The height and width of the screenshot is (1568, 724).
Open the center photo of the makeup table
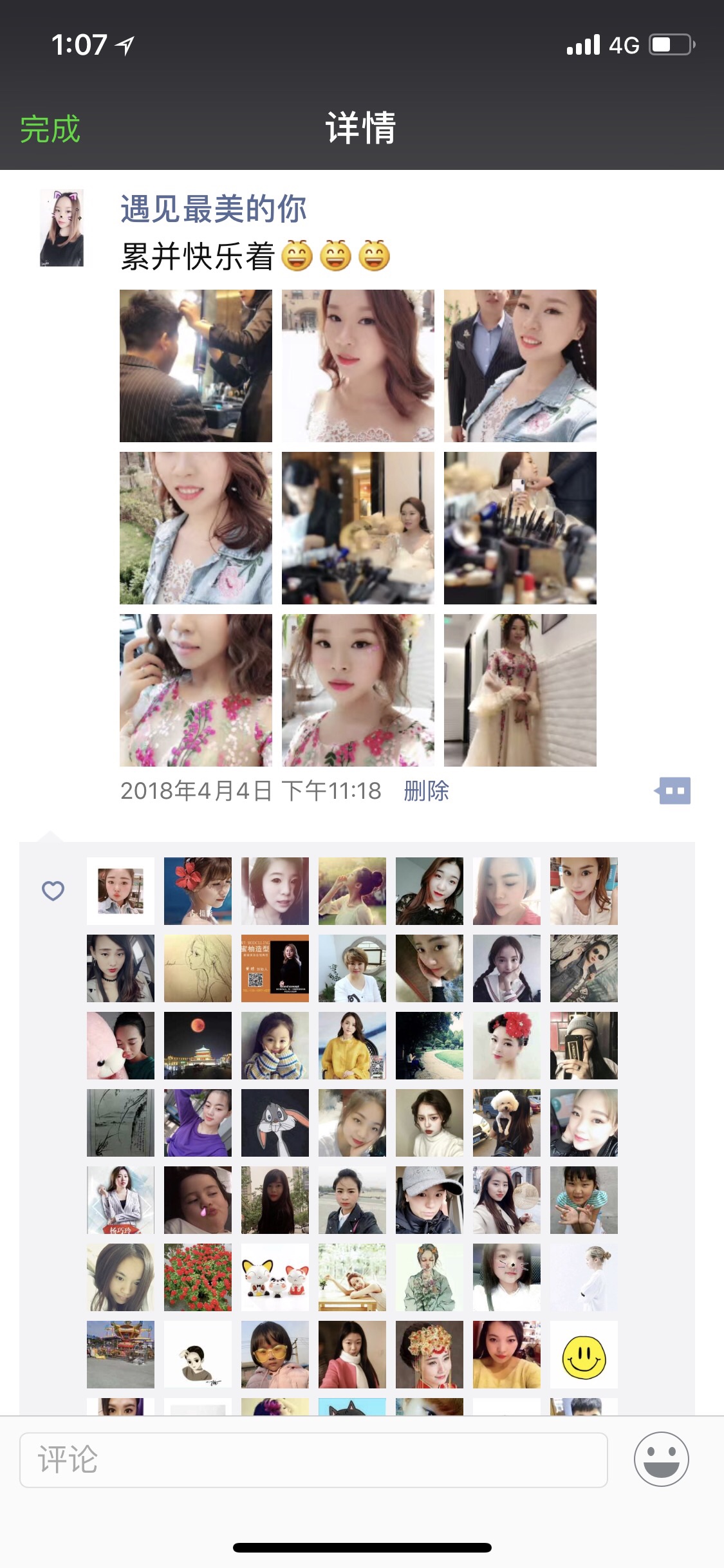358,528
